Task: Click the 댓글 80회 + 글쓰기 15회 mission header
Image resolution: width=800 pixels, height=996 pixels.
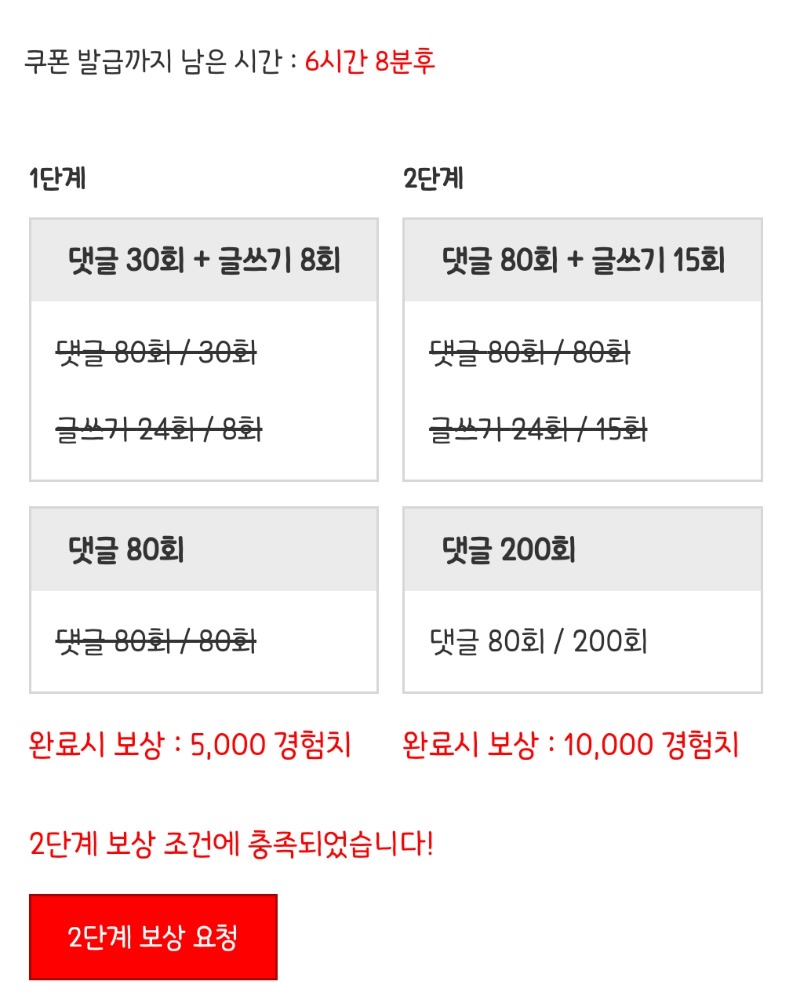Action: [x=580, y=258]
